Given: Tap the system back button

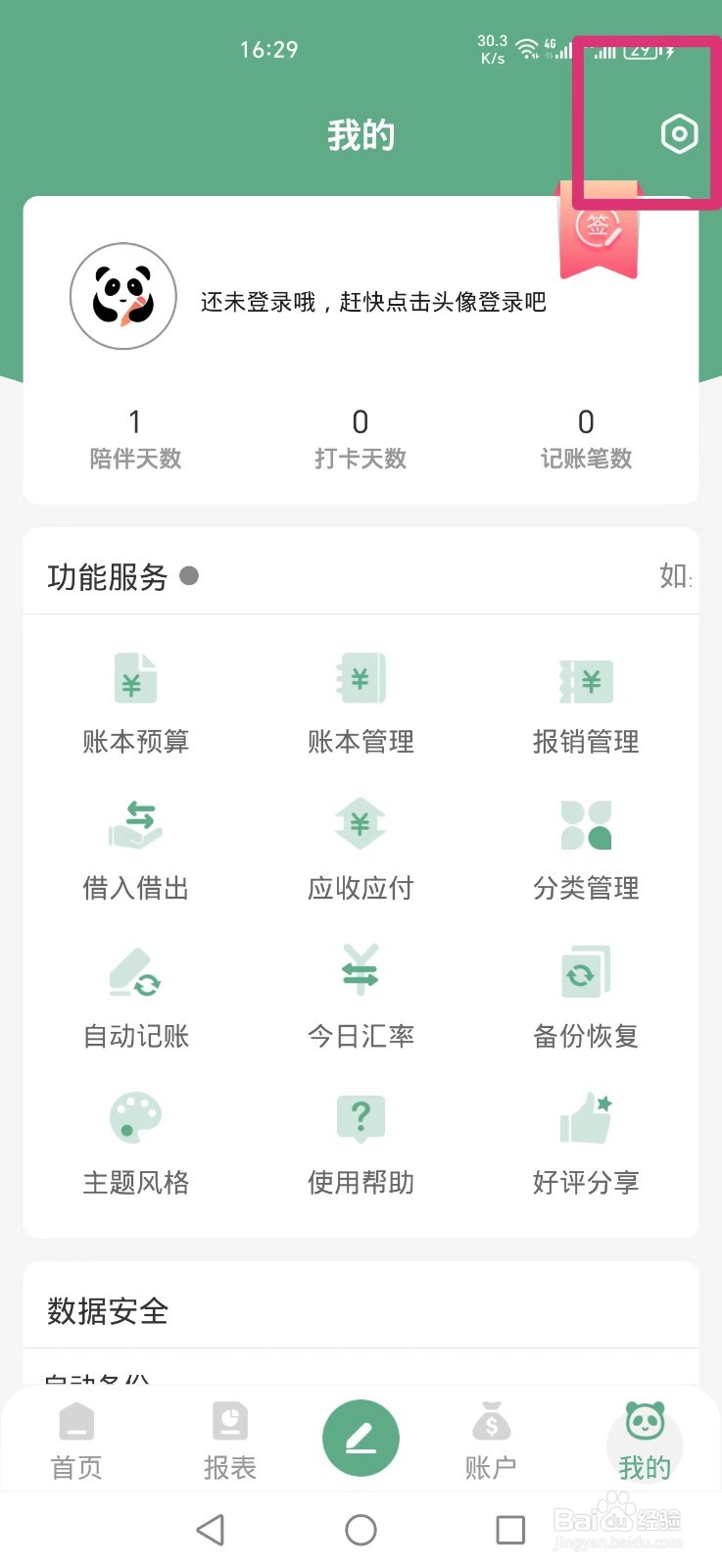Looking at the screenshot, I should [x=211, y=1530].
